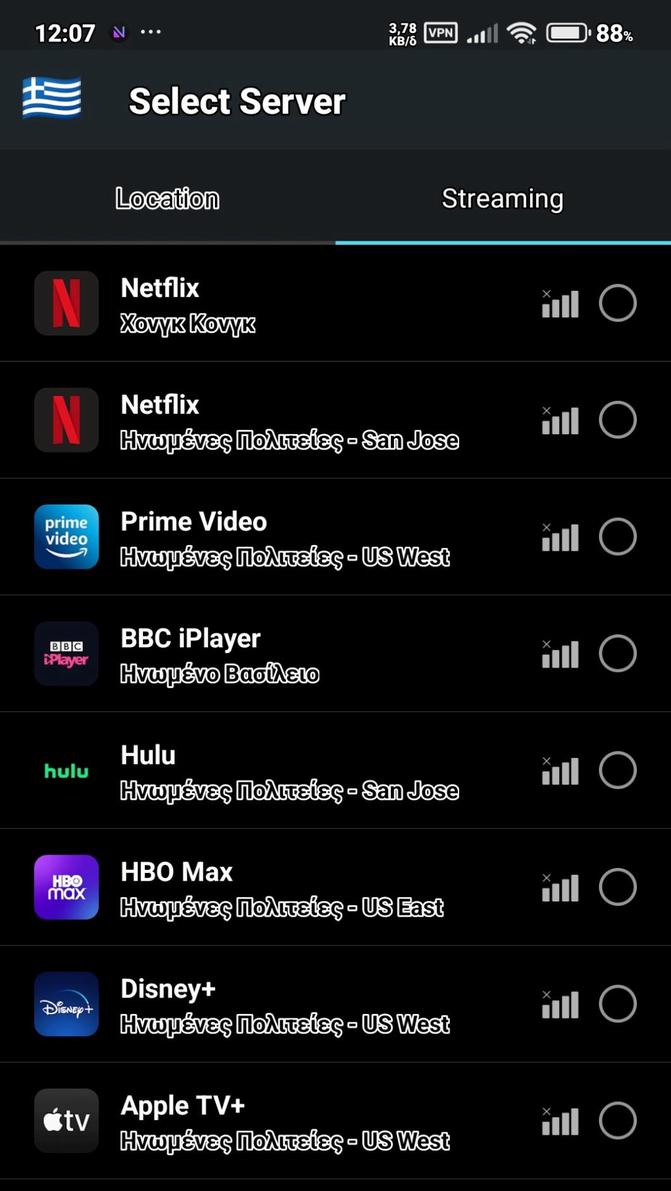Screen dimensions: 671x1191
Task: Pick the Apple TV+ US West server
Action: coord(617,1121)
